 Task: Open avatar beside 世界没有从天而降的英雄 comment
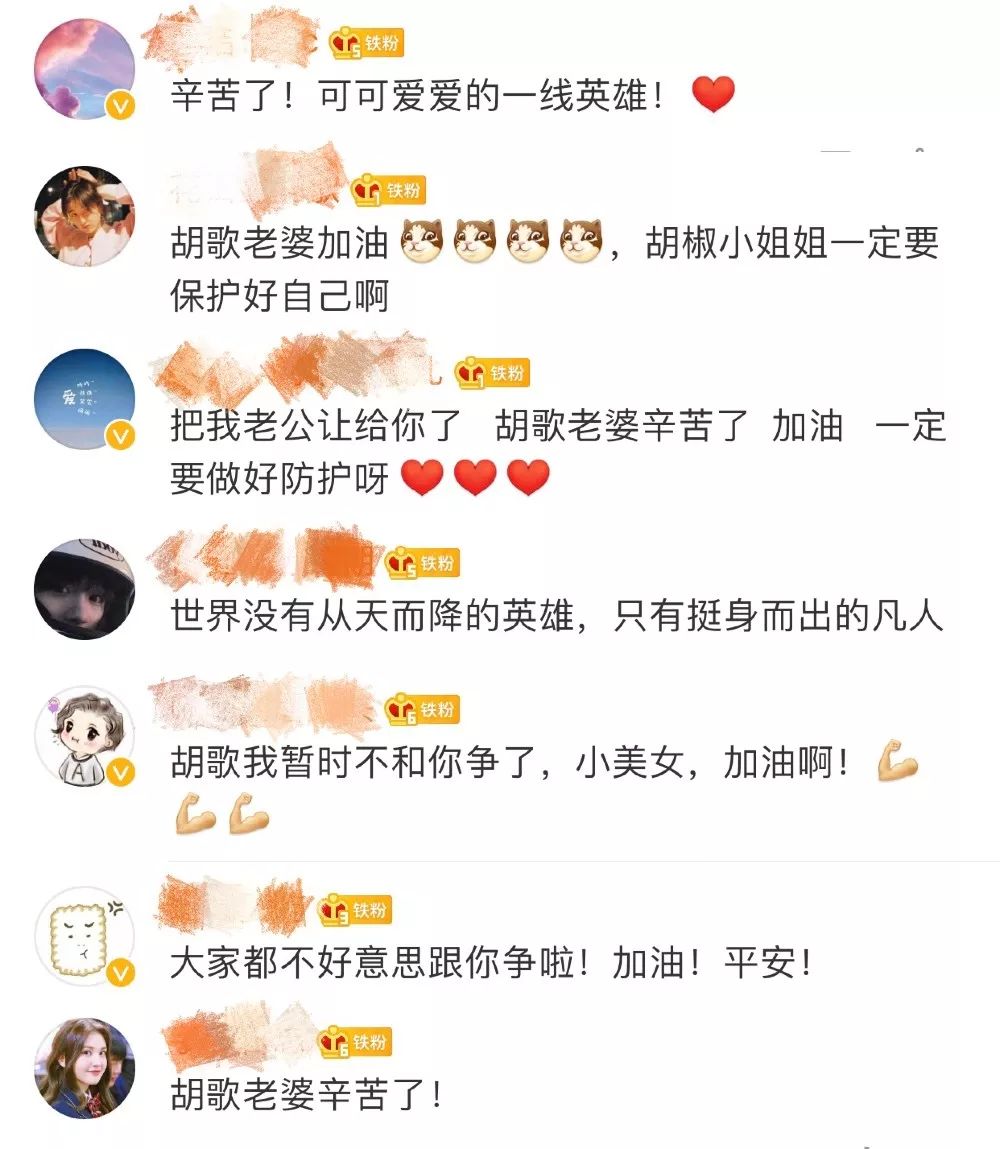(x=84, y=588)
